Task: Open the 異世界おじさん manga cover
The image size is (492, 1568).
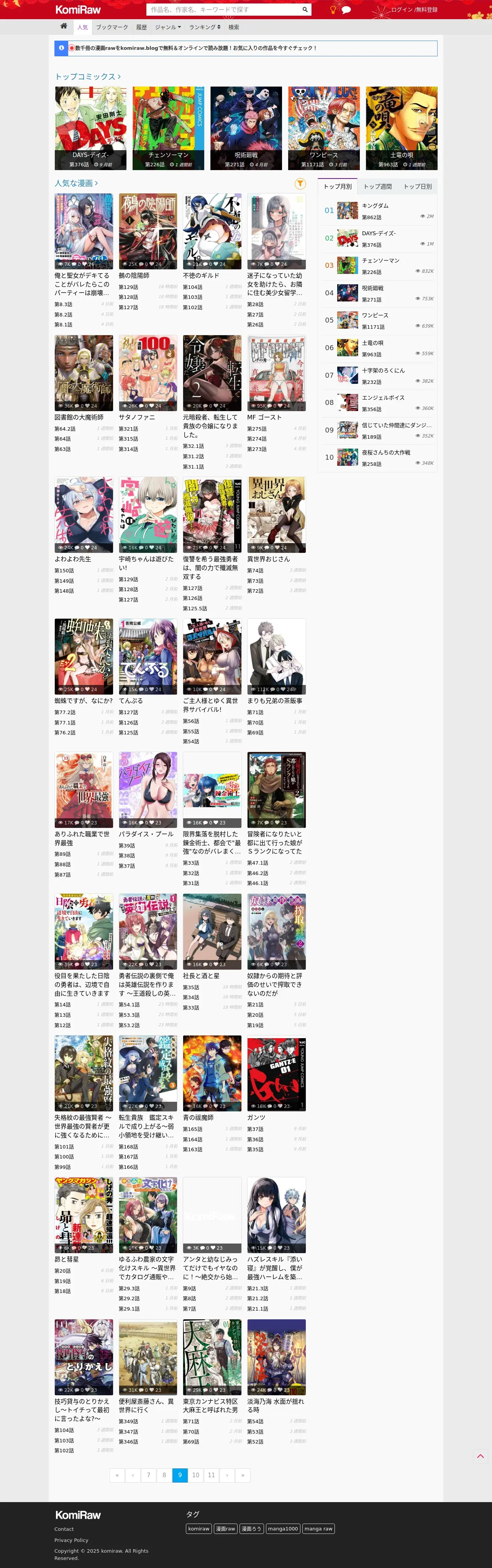Action: [x=276, y=515]
